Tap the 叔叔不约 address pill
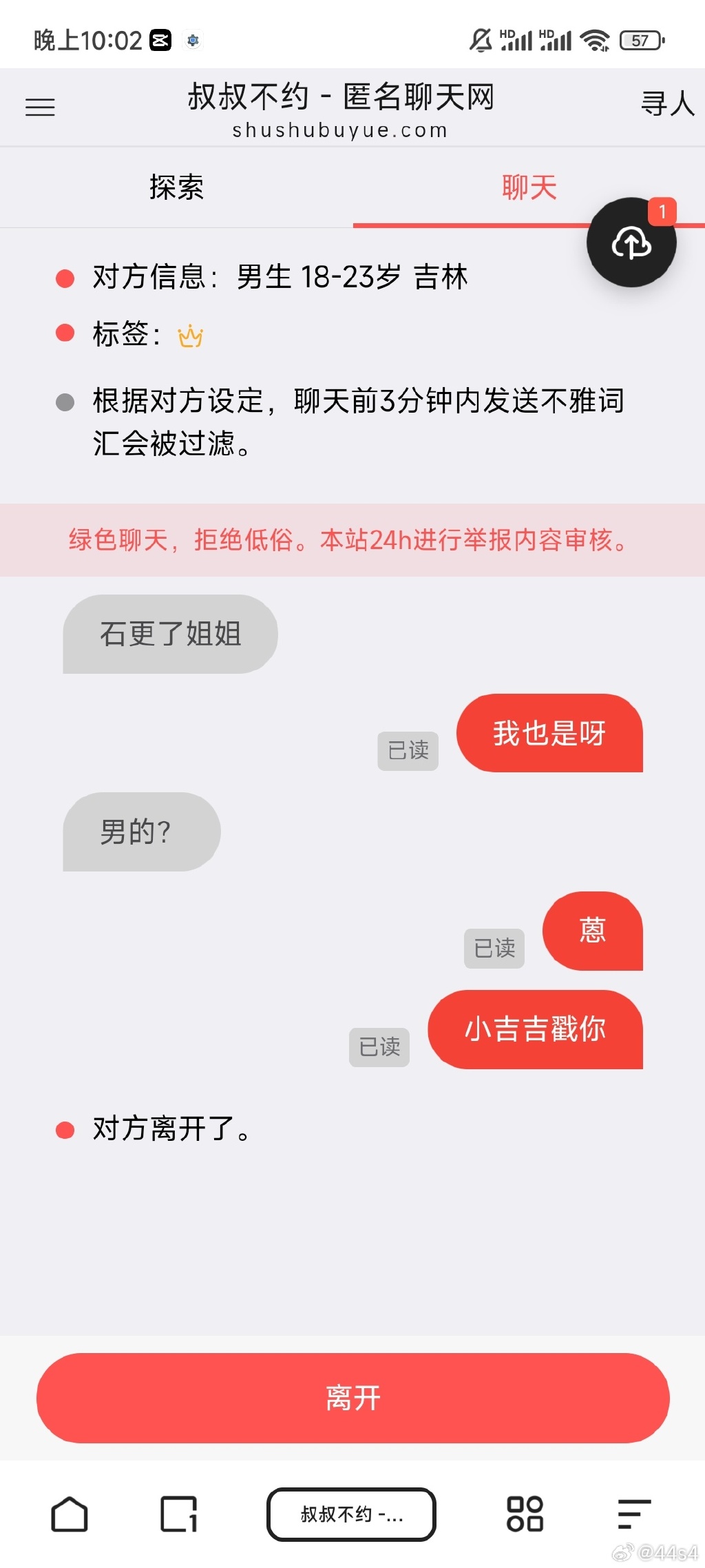 click(351, 1514)
